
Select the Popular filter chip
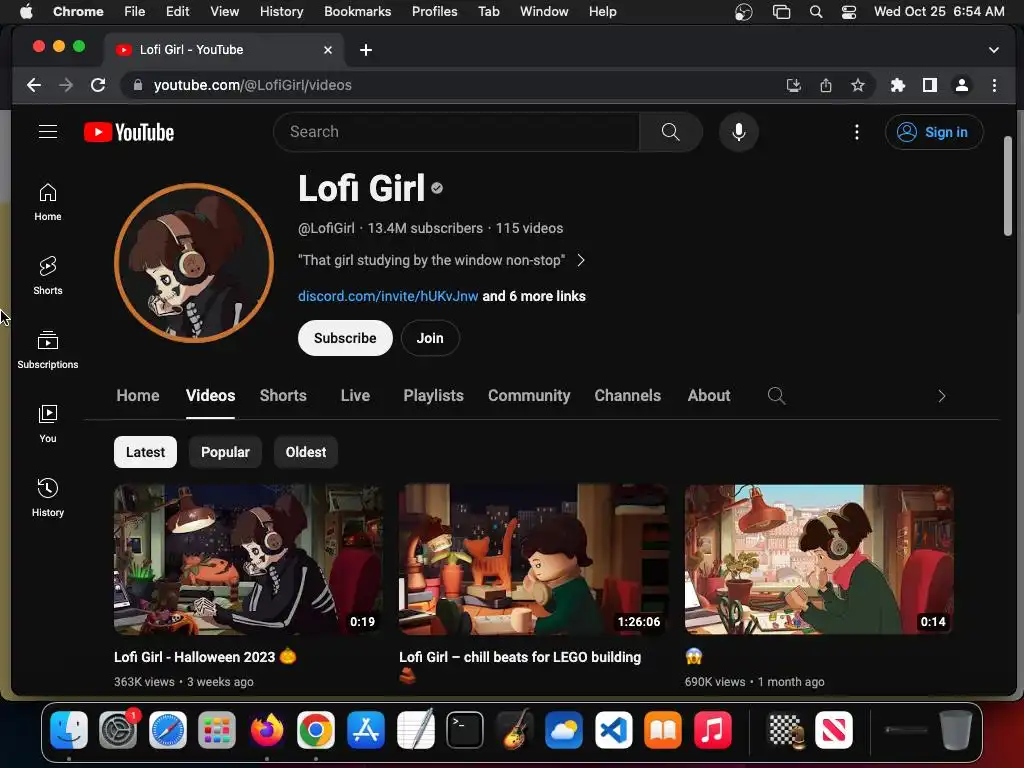point(225,452)
